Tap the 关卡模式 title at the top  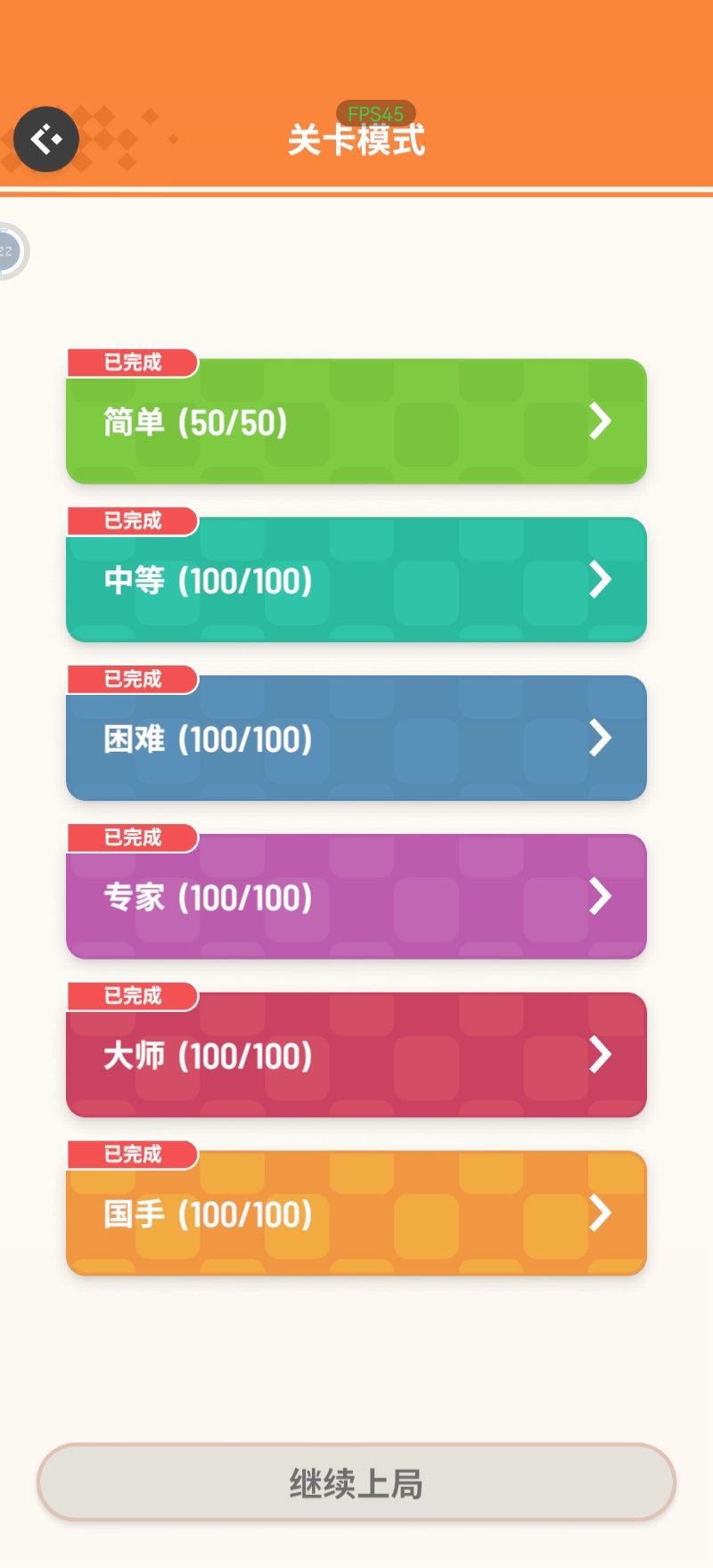pyautogui.click(x=356, y=141)
